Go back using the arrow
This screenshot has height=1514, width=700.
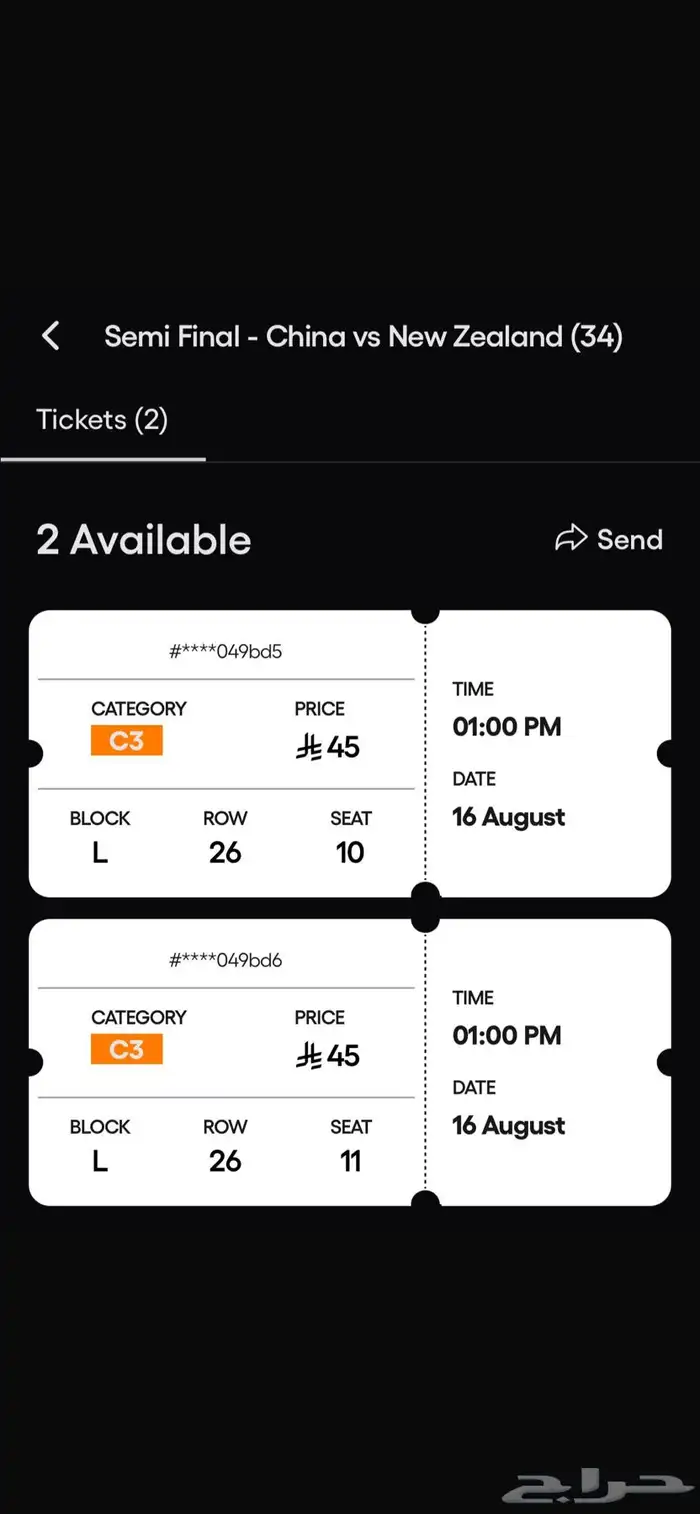point(51,336)
